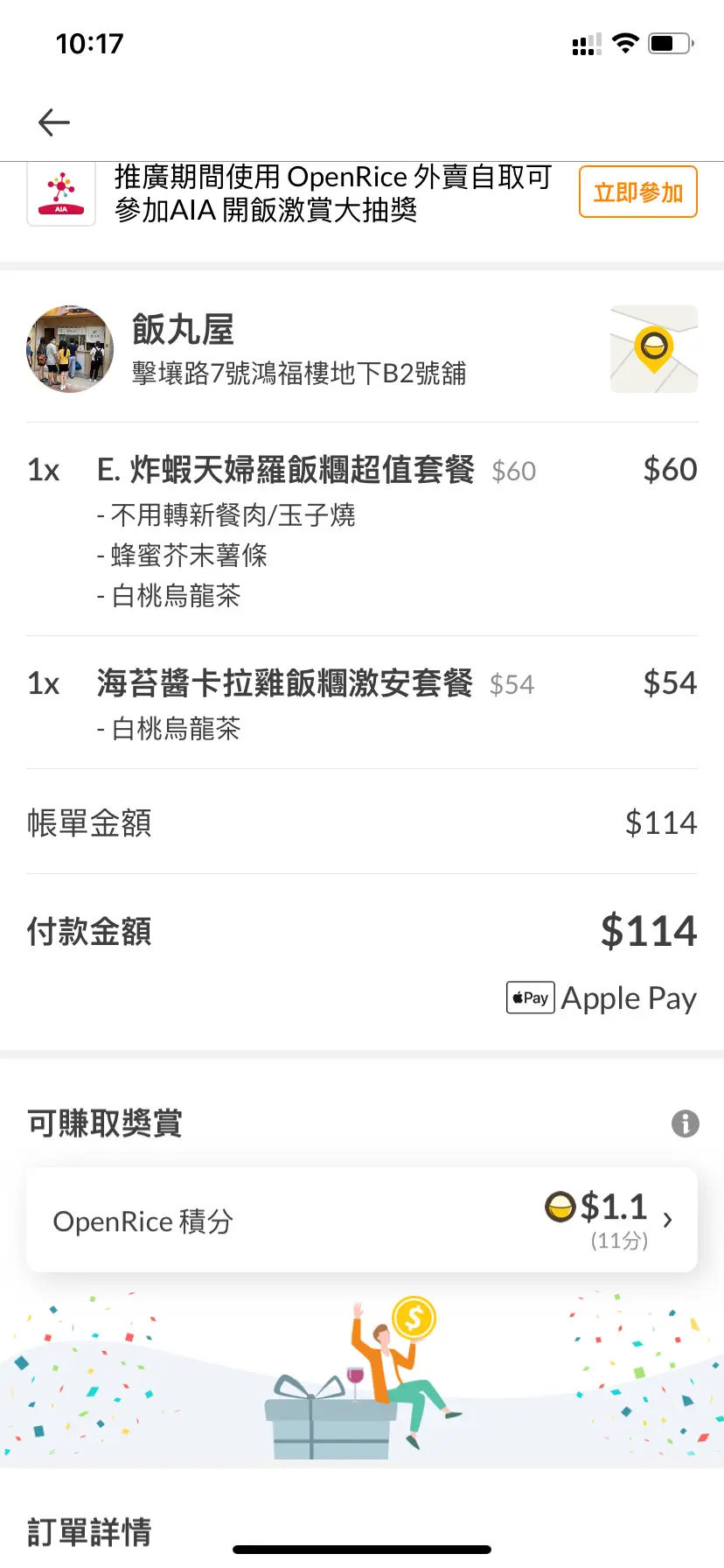Open the OpenRice 積分 reward row

point(362,1220)
